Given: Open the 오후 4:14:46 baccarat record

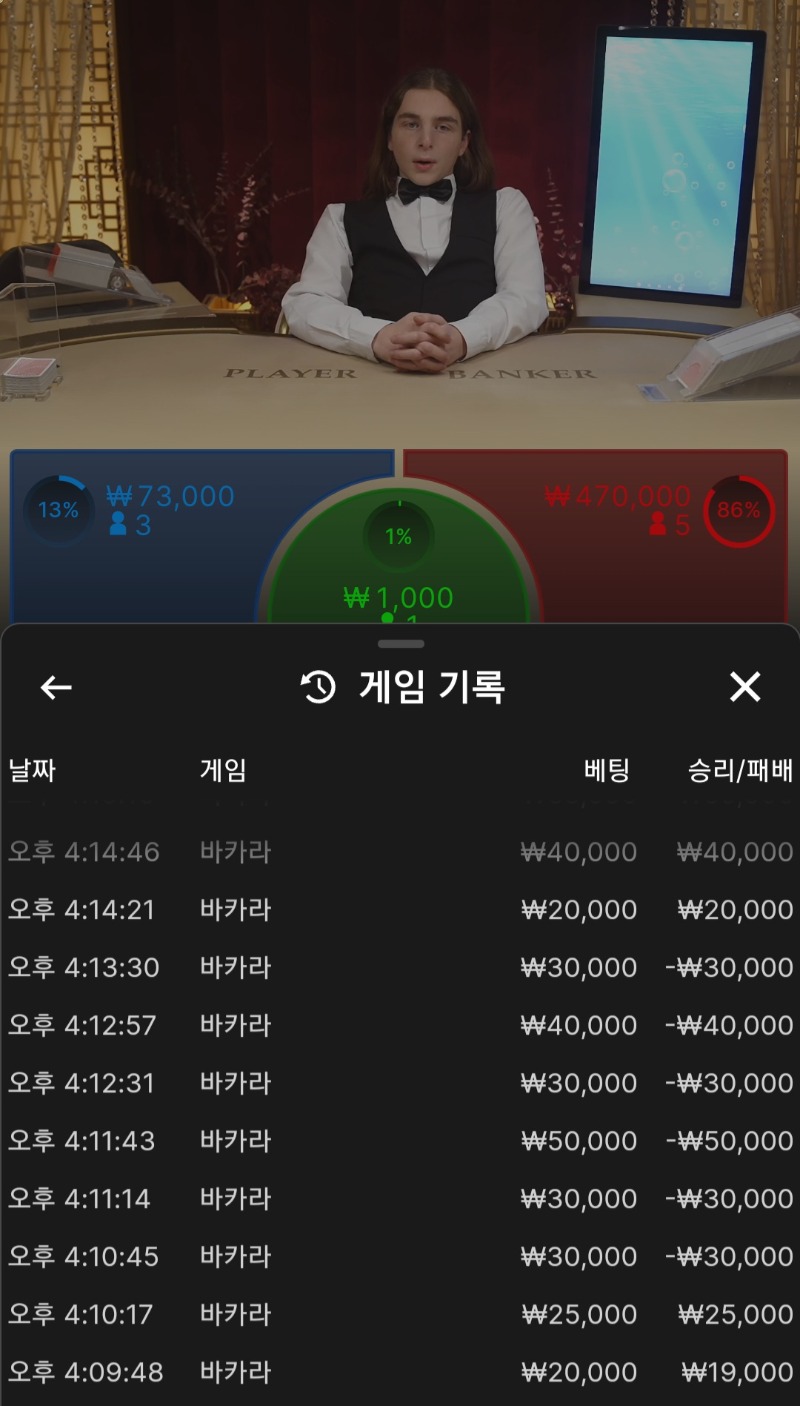Looking at the screenshot, I should tap(400, 852).
